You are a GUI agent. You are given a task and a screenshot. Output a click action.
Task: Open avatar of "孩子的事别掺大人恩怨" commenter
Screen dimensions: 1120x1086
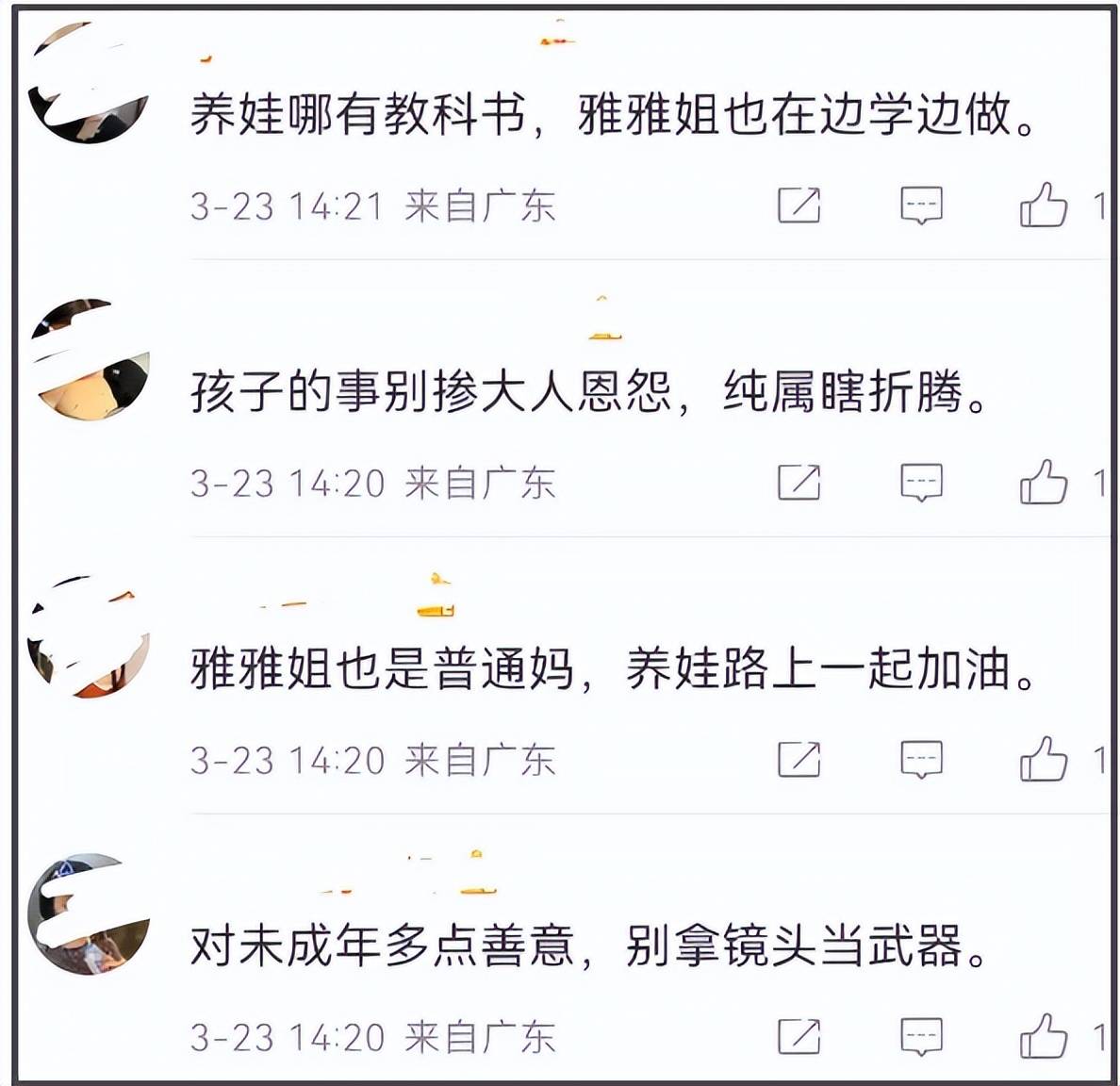(x=91, y=360)
